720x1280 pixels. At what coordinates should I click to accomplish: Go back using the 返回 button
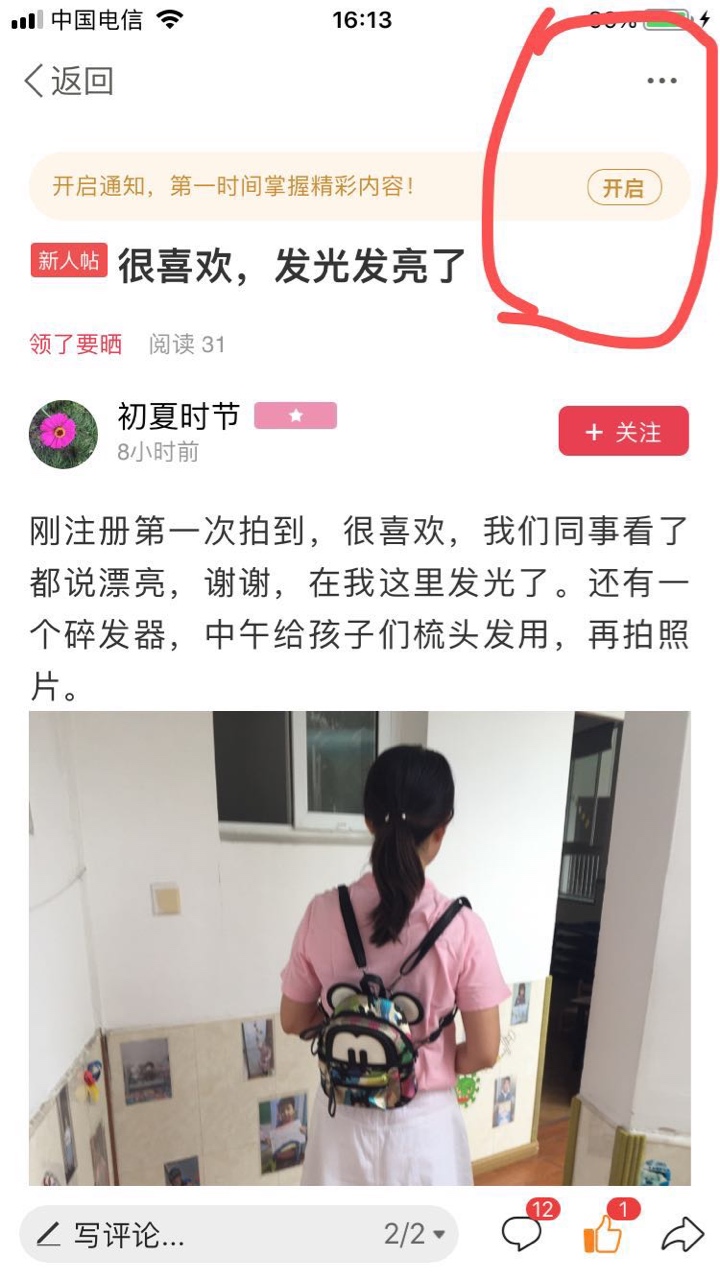(68, 81)
